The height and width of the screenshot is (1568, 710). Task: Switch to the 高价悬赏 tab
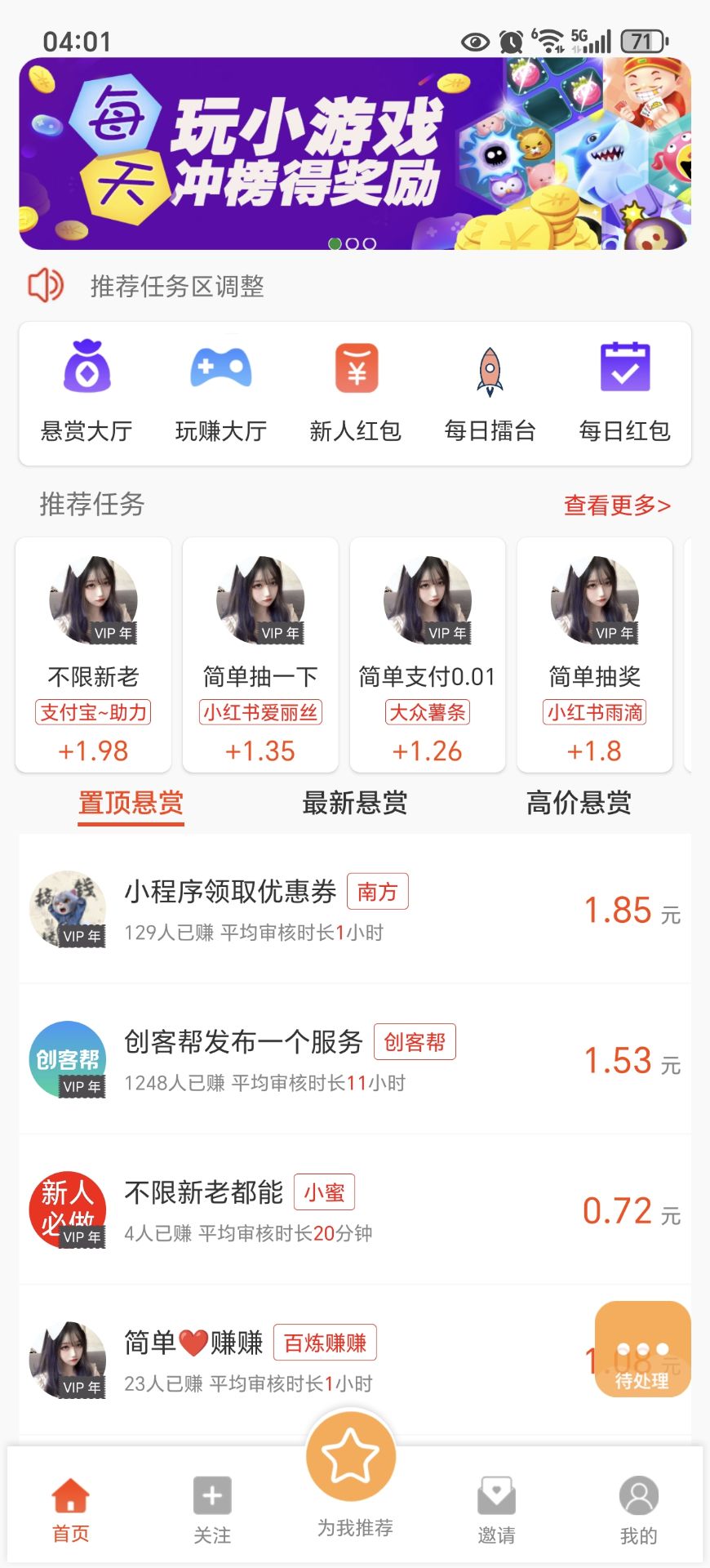click(579, 804)
